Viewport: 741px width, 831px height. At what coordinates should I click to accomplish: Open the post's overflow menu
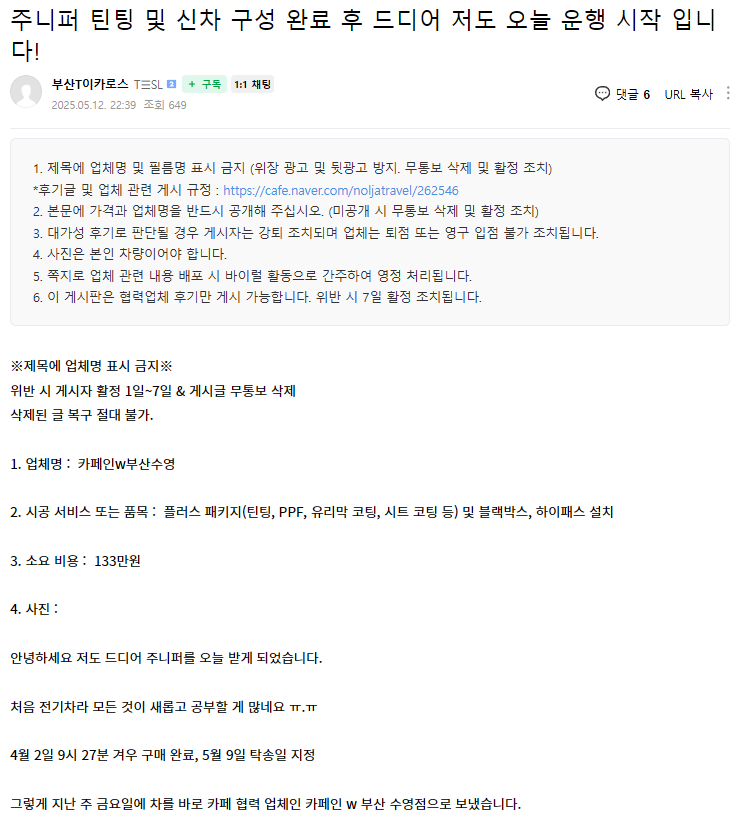728,93
